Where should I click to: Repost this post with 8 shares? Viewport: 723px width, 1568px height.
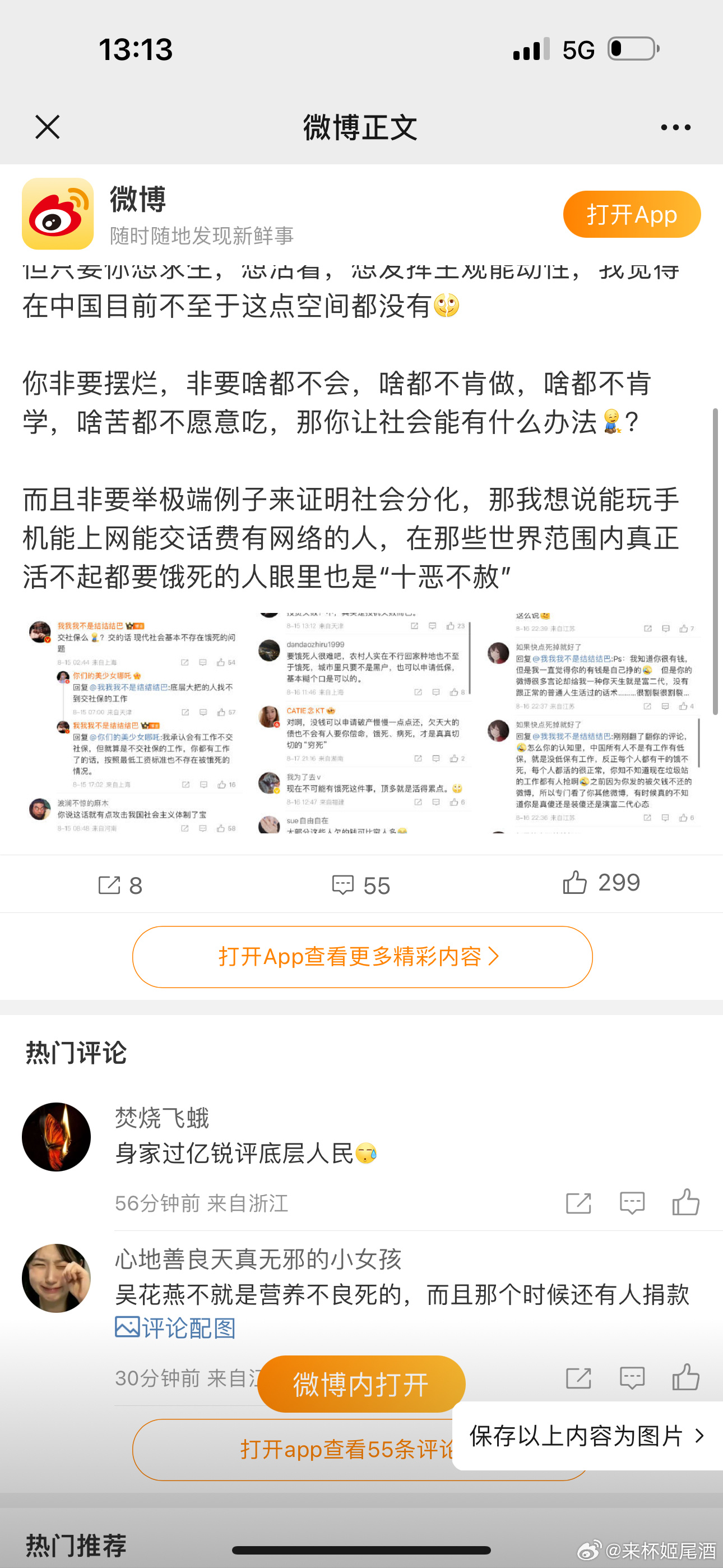pyautogui.click(x=121, y=884)
